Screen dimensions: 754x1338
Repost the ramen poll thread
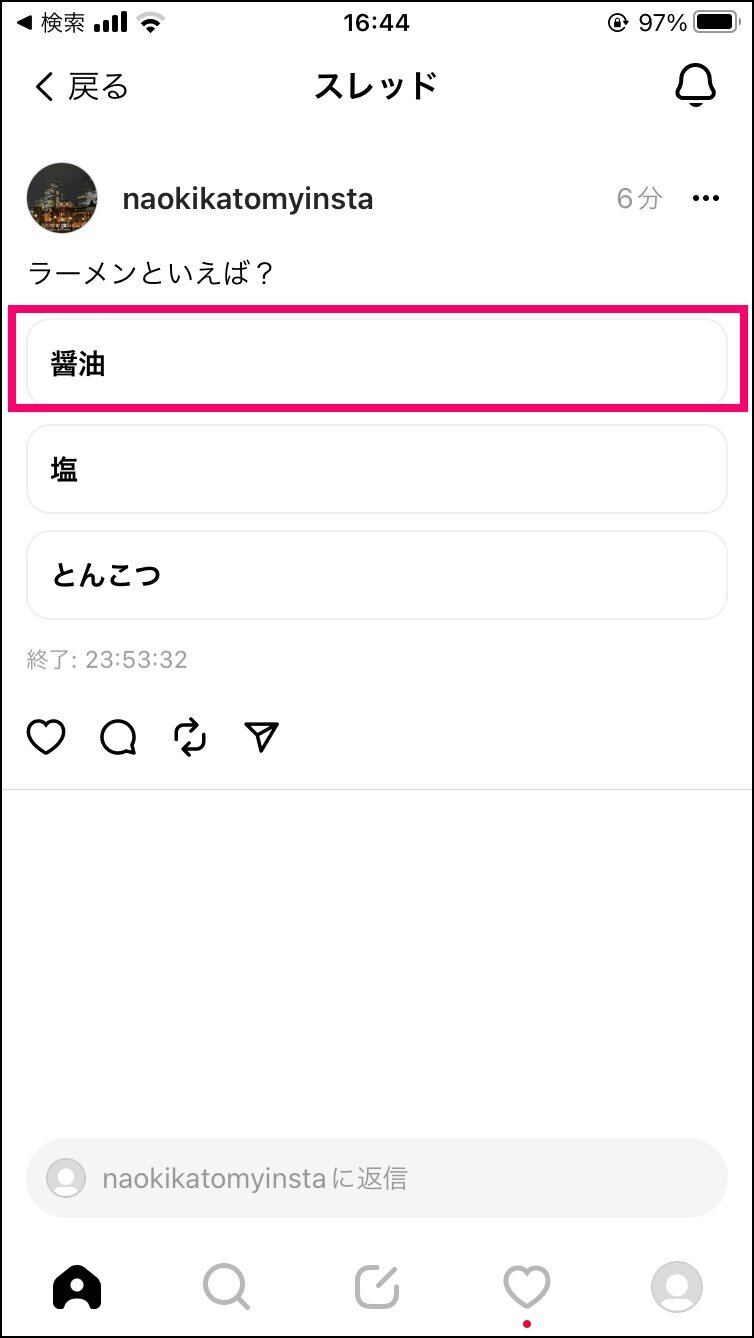click(190, 738)
